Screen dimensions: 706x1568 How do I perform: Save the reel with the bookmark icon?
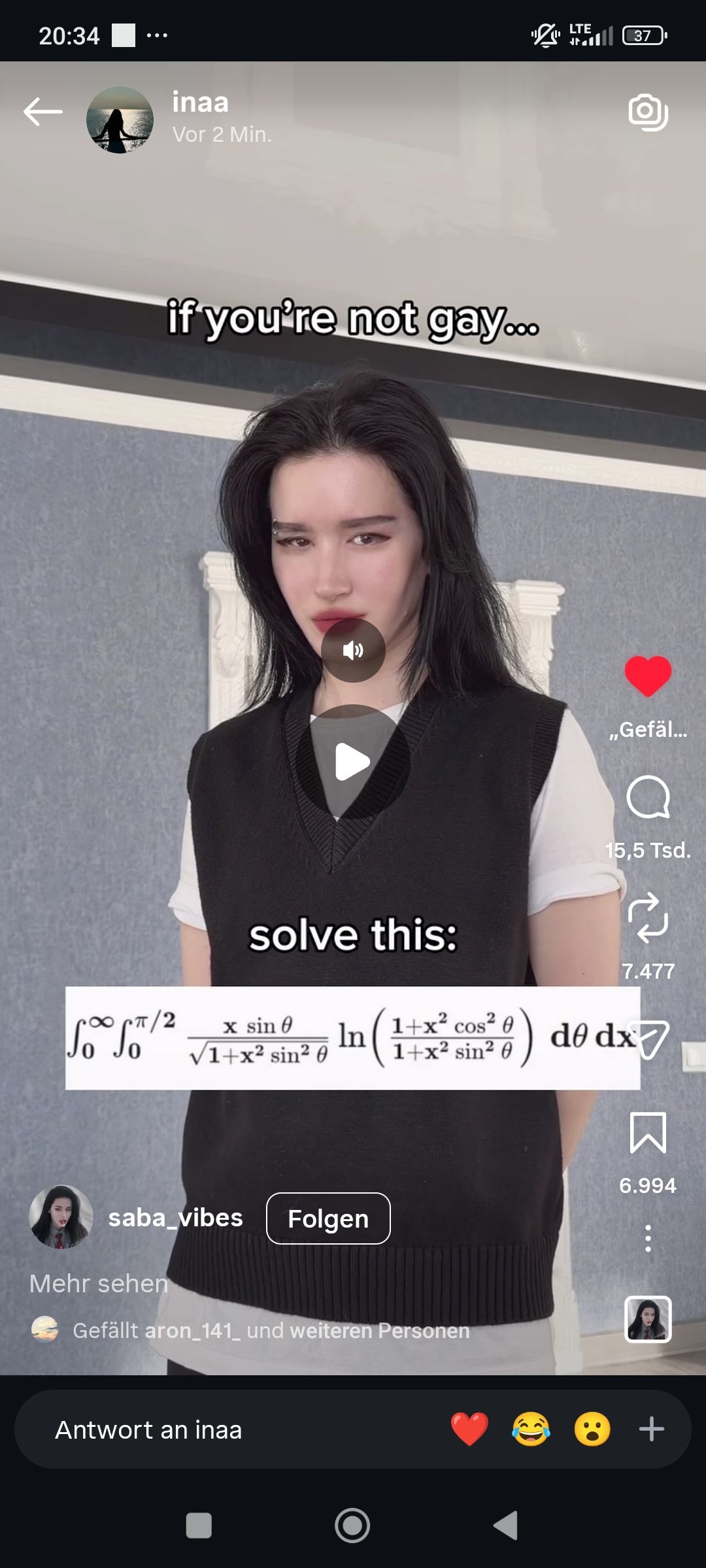pos(648,1132)
